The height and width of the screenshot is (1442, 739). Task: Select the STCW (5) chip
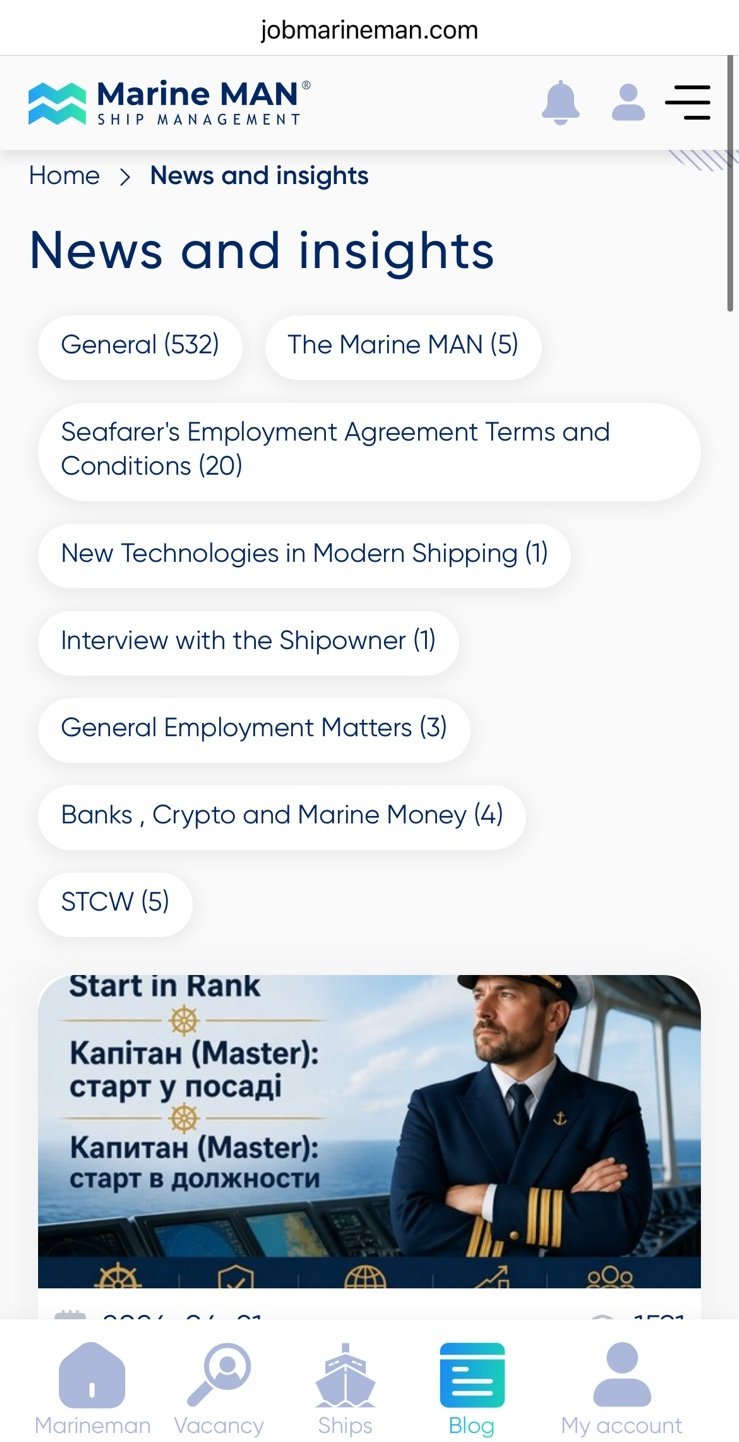click(115, 902)
